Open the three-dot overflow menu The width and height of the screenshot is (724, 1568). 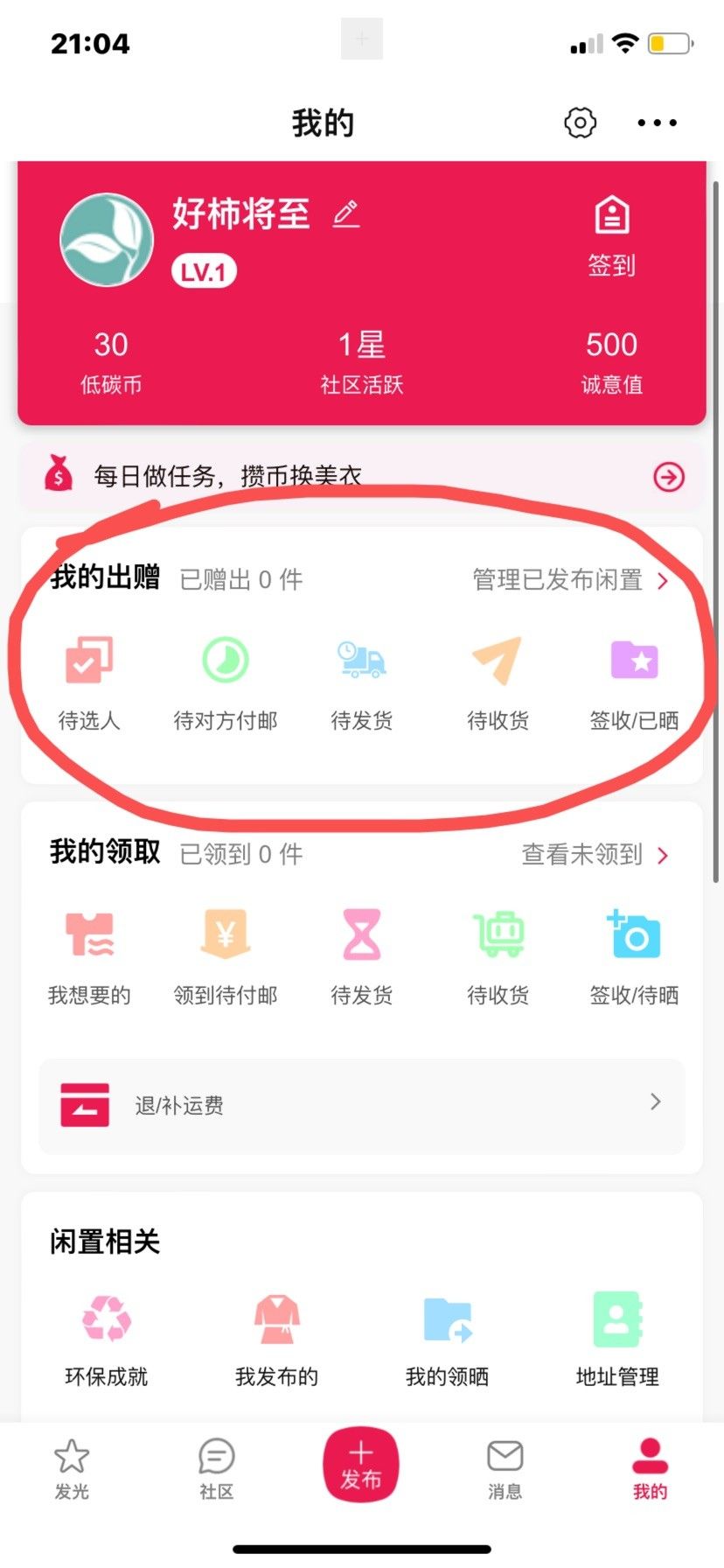[x=657, y=122]
